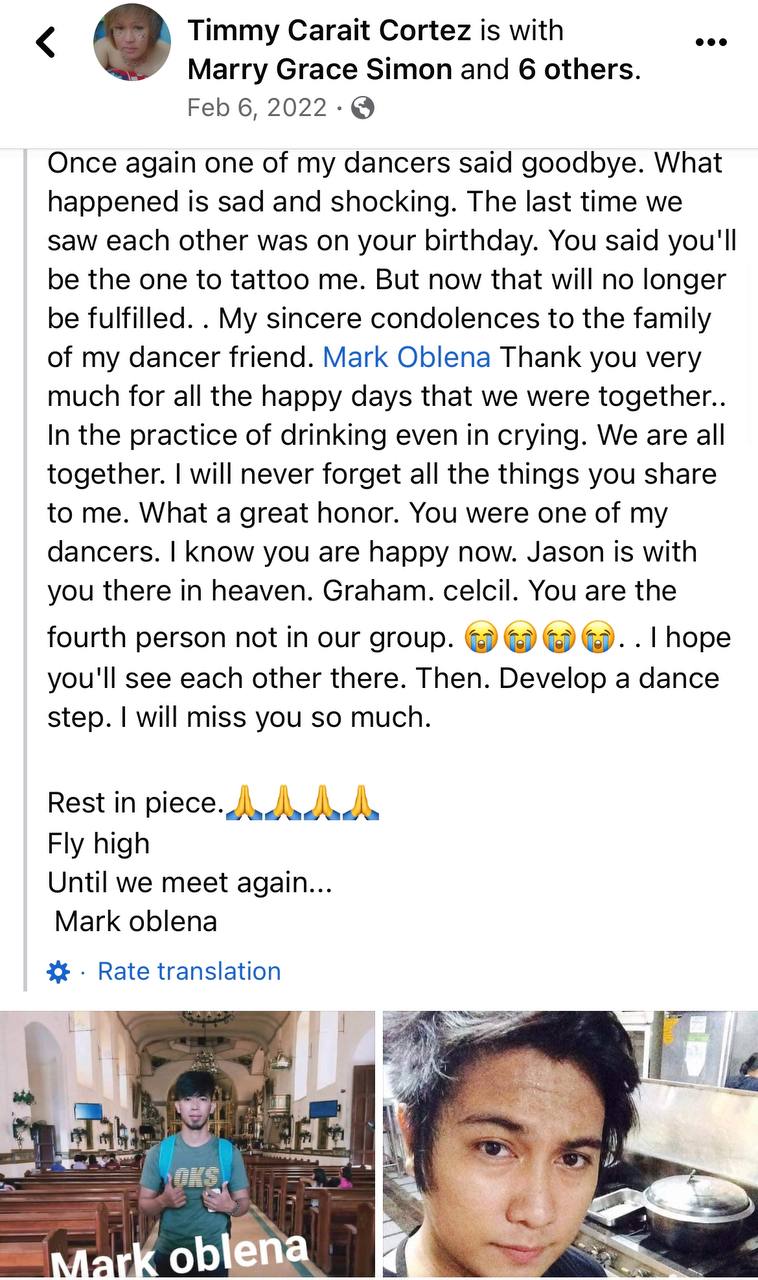
Task: Go back using the header arrow
Action: pyautogui.click(x=46, y=42)
